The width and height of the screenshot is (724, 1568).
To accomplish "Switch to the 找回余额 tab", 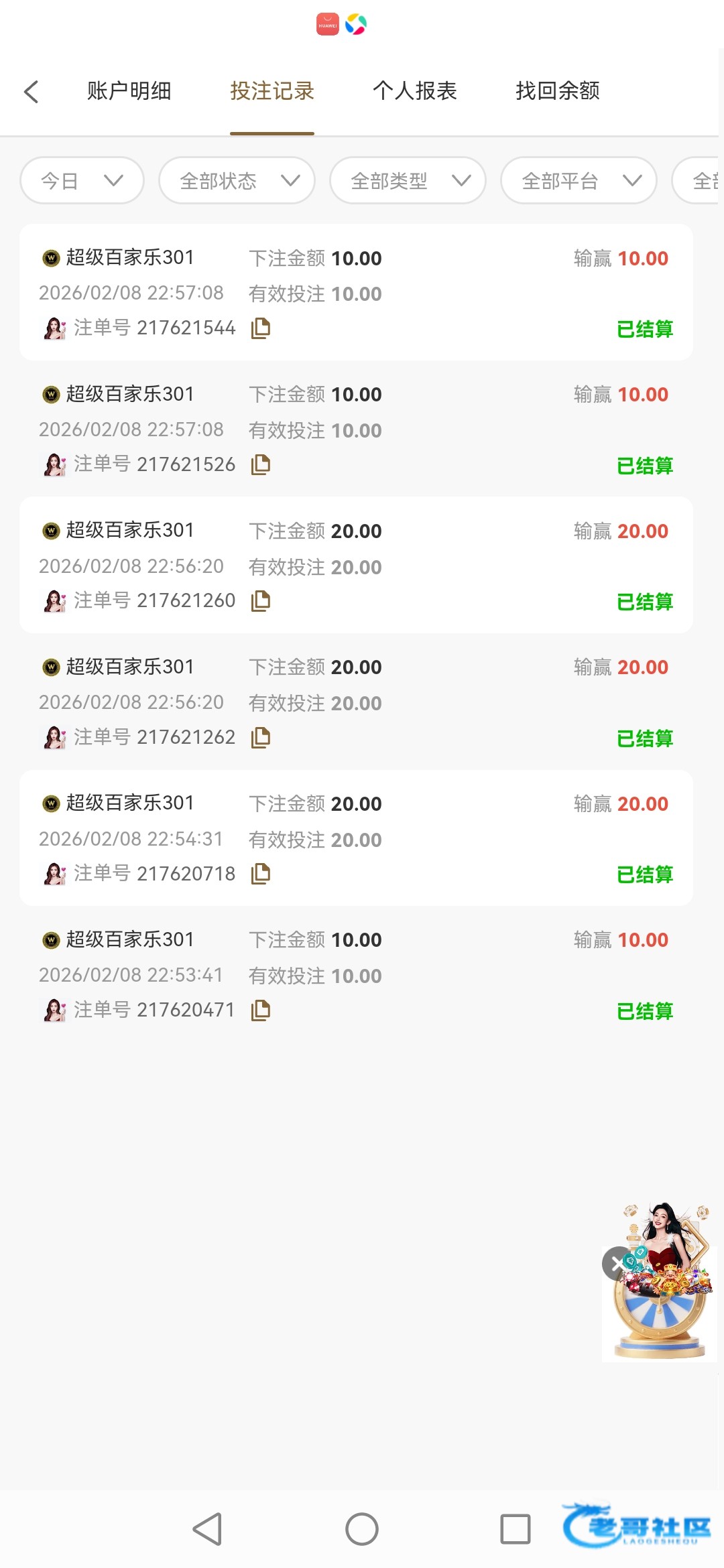I will click(557, 91).
